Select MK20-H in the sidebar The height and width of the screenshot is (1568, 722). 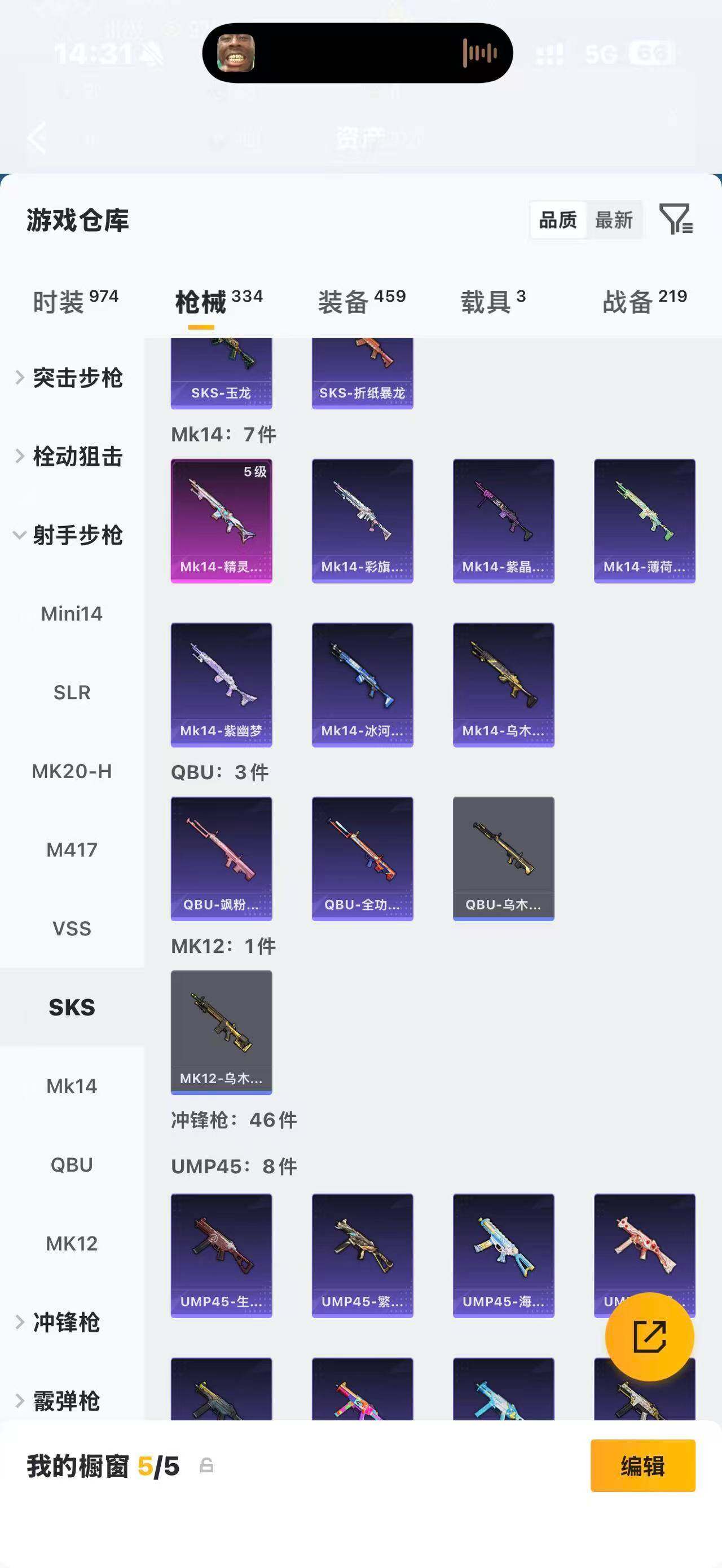(72, 771)
